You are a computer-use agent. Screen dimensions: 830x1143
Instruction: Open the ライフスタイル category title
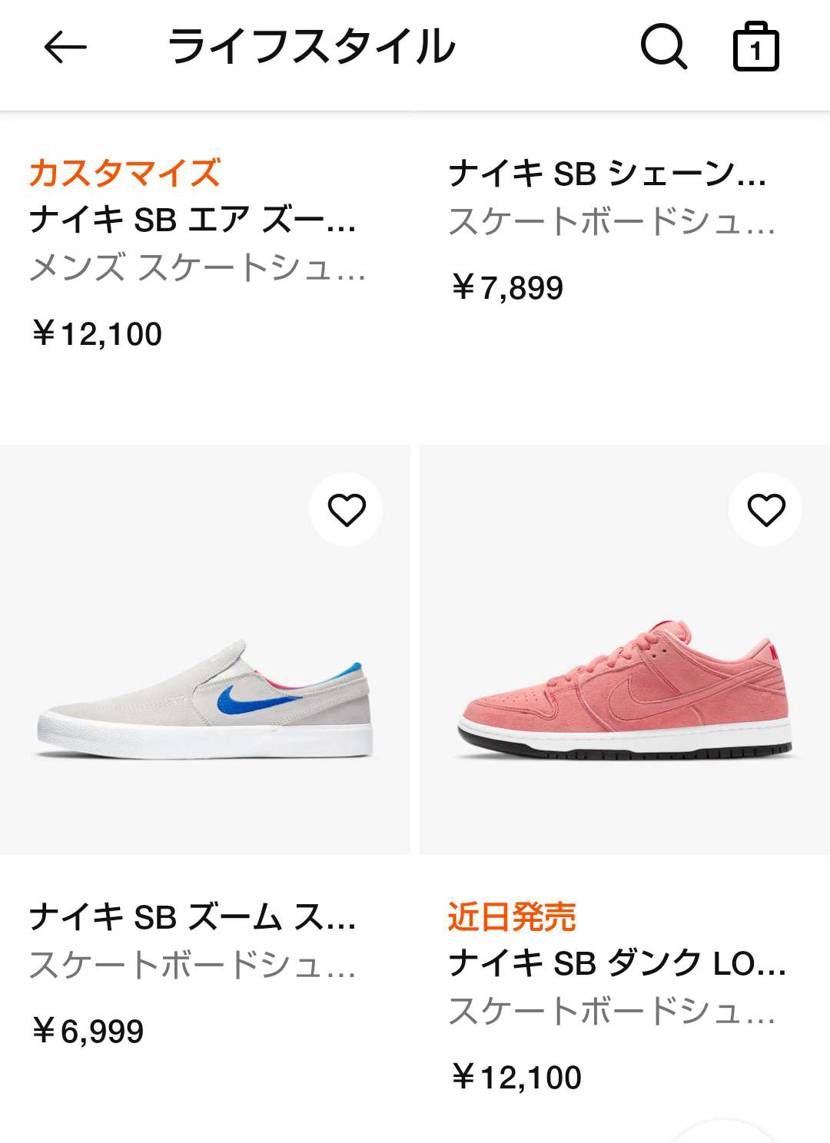pyautogui.click(x=310, y=46)
